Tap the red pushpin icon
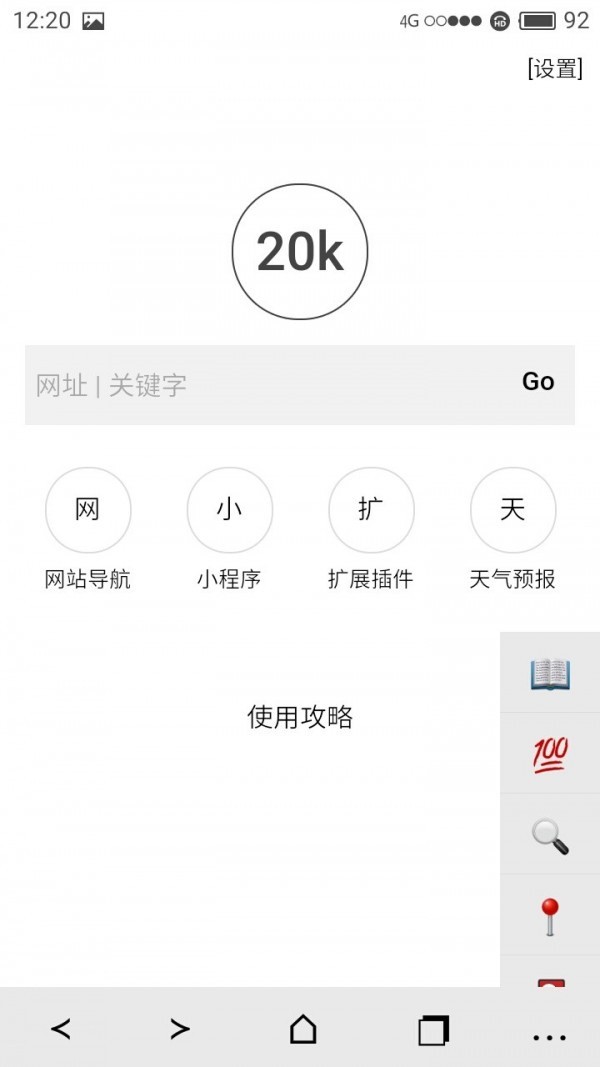 point(550,916)
